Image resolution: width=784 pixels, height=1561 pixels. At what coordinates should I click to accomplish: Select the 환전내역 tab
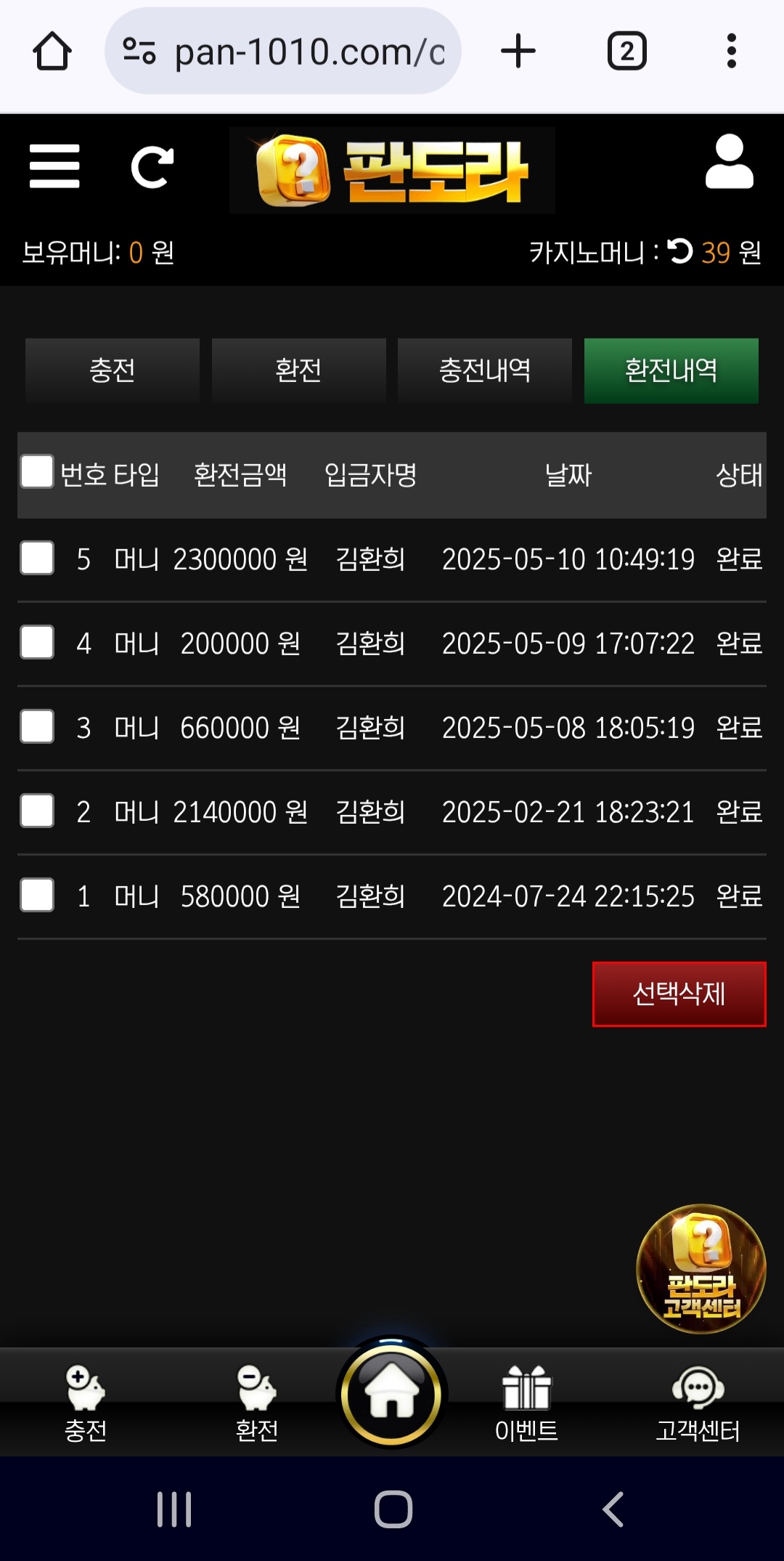[671, 370]
